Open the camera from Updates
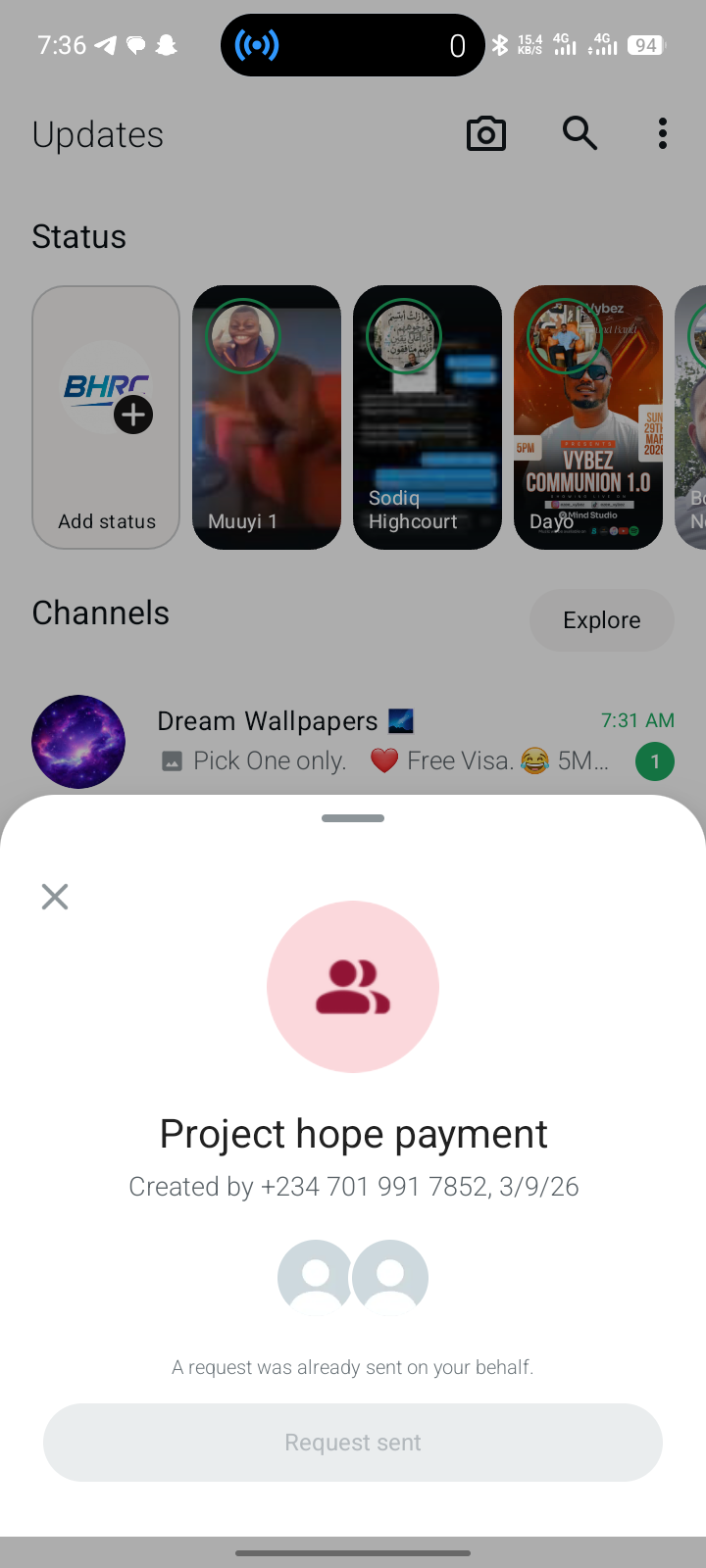 tap(486, 133)
